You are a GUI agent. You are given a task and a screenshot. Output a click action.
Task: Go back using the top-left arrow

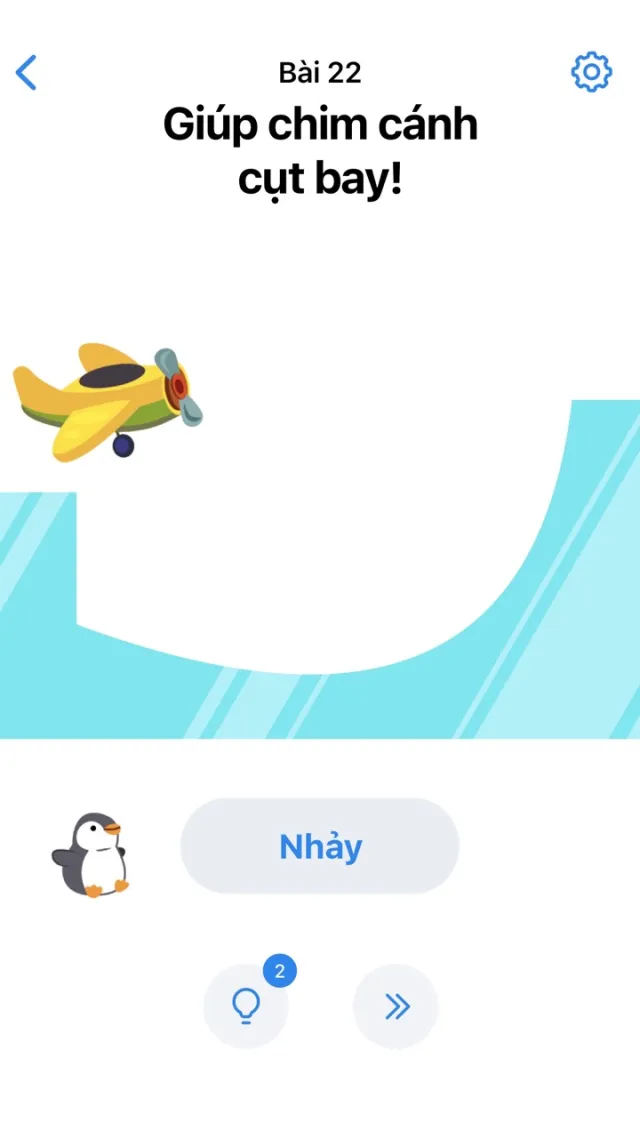pos(27,72)
